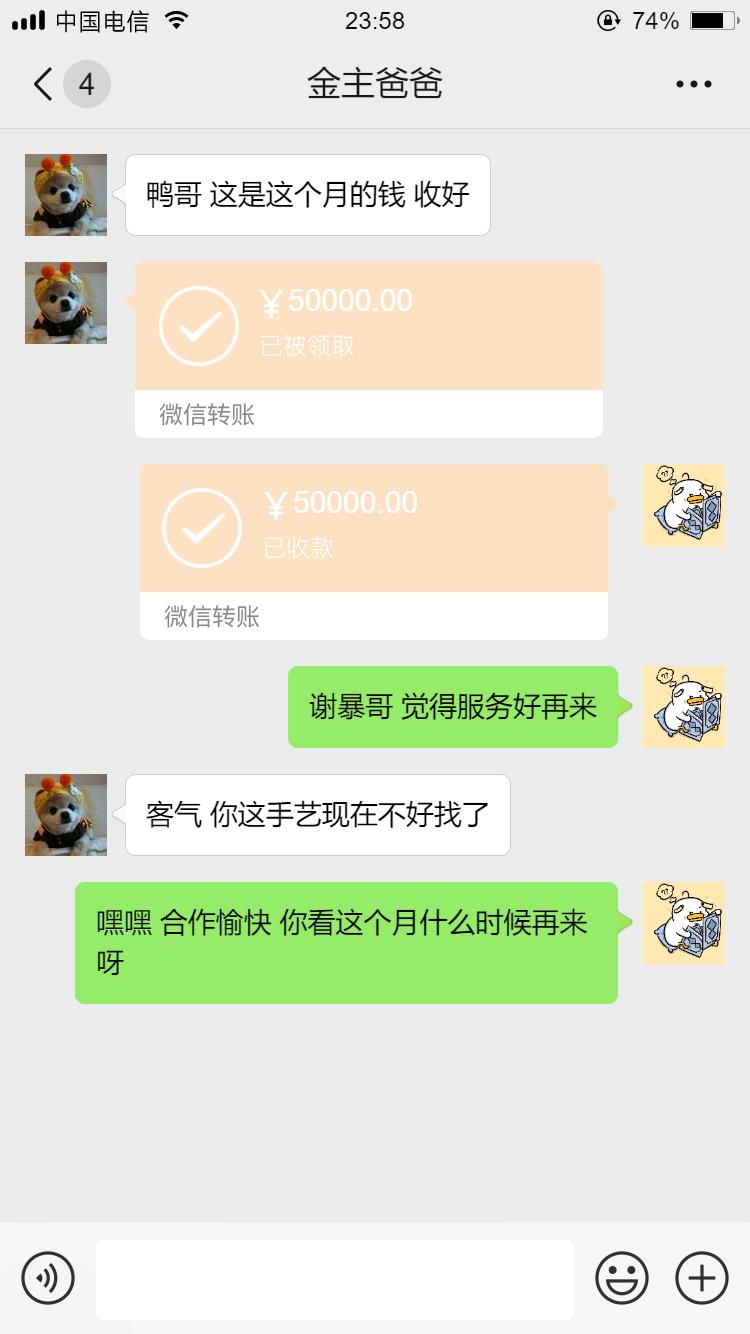Tap the contact's dog avatar next to first message
The image size is (750, 1334).
(65, 195)
